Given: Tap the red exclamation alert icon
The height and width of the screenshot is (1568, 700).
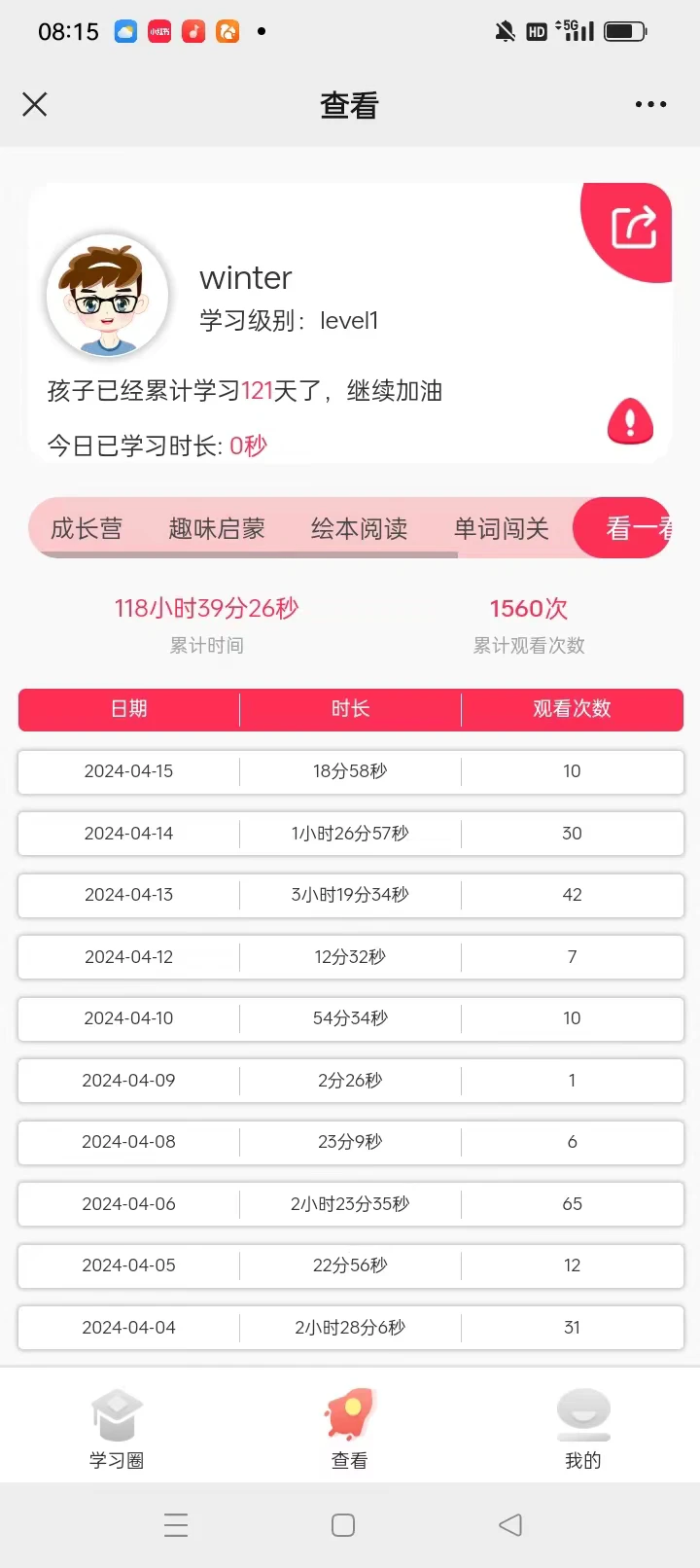Looking at the screenshot, I should pyautogui.click(x=630, y=421).
